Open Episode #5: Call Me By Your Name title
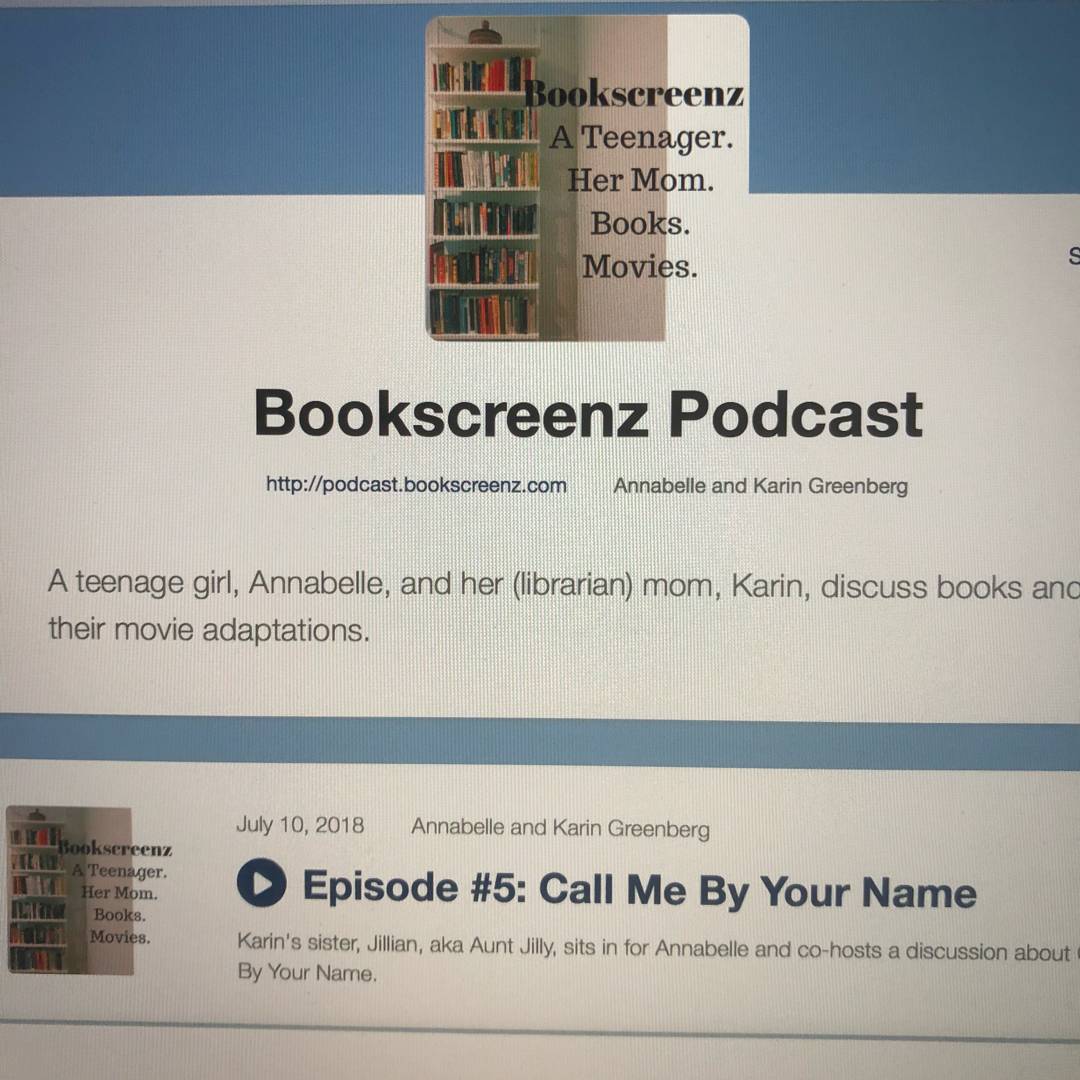1080x1080 pixels. (639, 889)
